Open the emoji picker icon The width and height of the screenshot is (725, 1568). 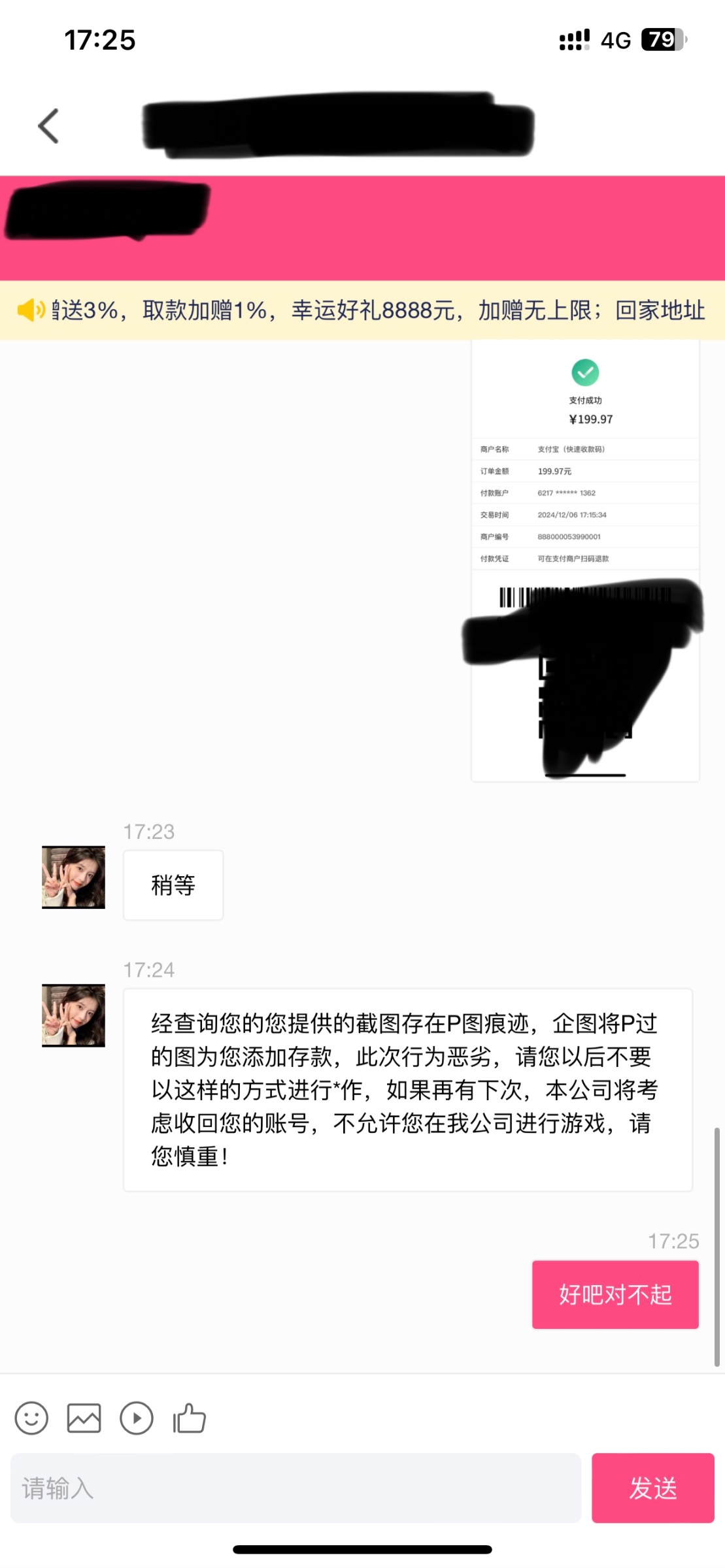tap(31, 1418)
